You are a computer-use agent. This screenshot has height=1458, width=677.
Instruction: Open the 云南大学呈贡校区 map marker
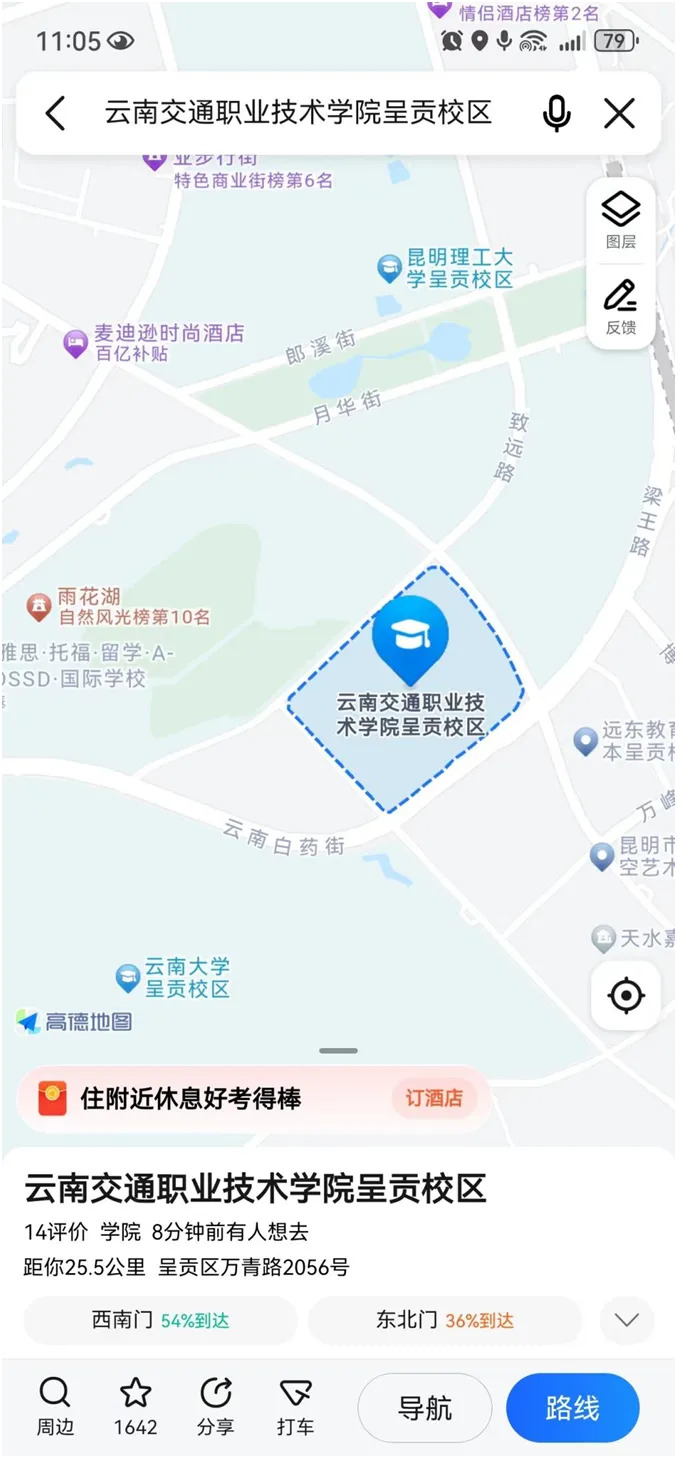[128, 977]
